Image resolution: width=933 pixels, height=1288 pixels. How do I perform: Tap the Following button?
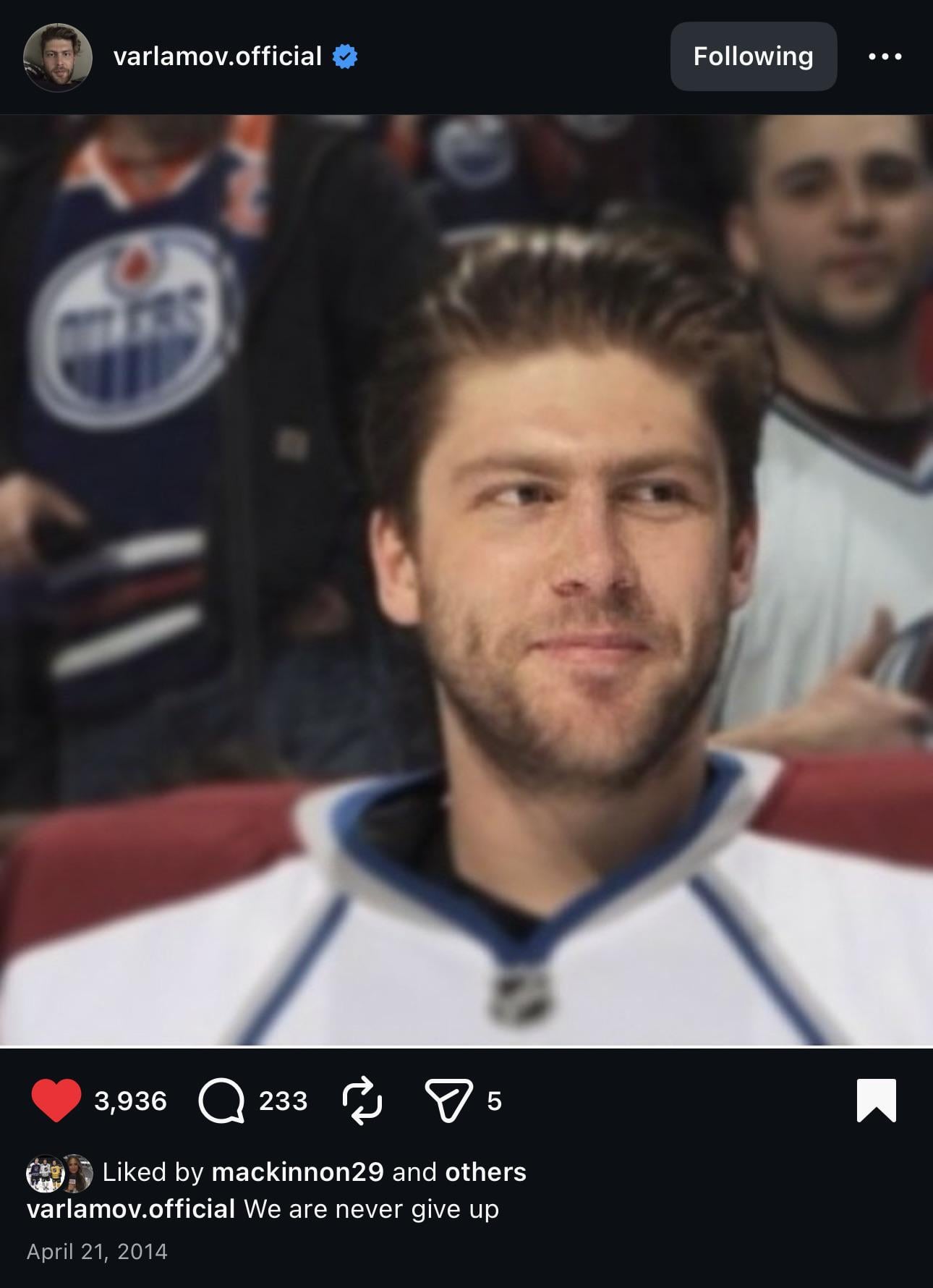(x=753, y=56)
